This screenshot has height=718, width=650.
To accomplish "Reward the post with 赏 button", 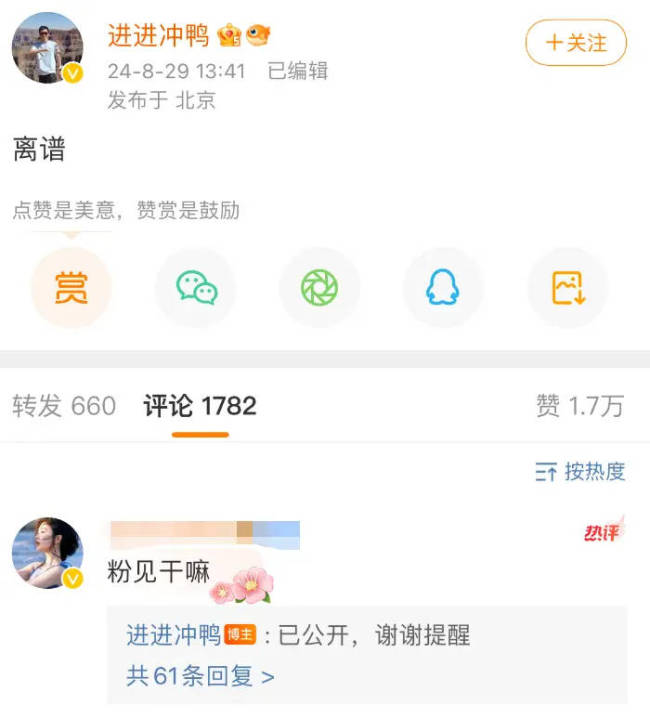I will (71, 288).
